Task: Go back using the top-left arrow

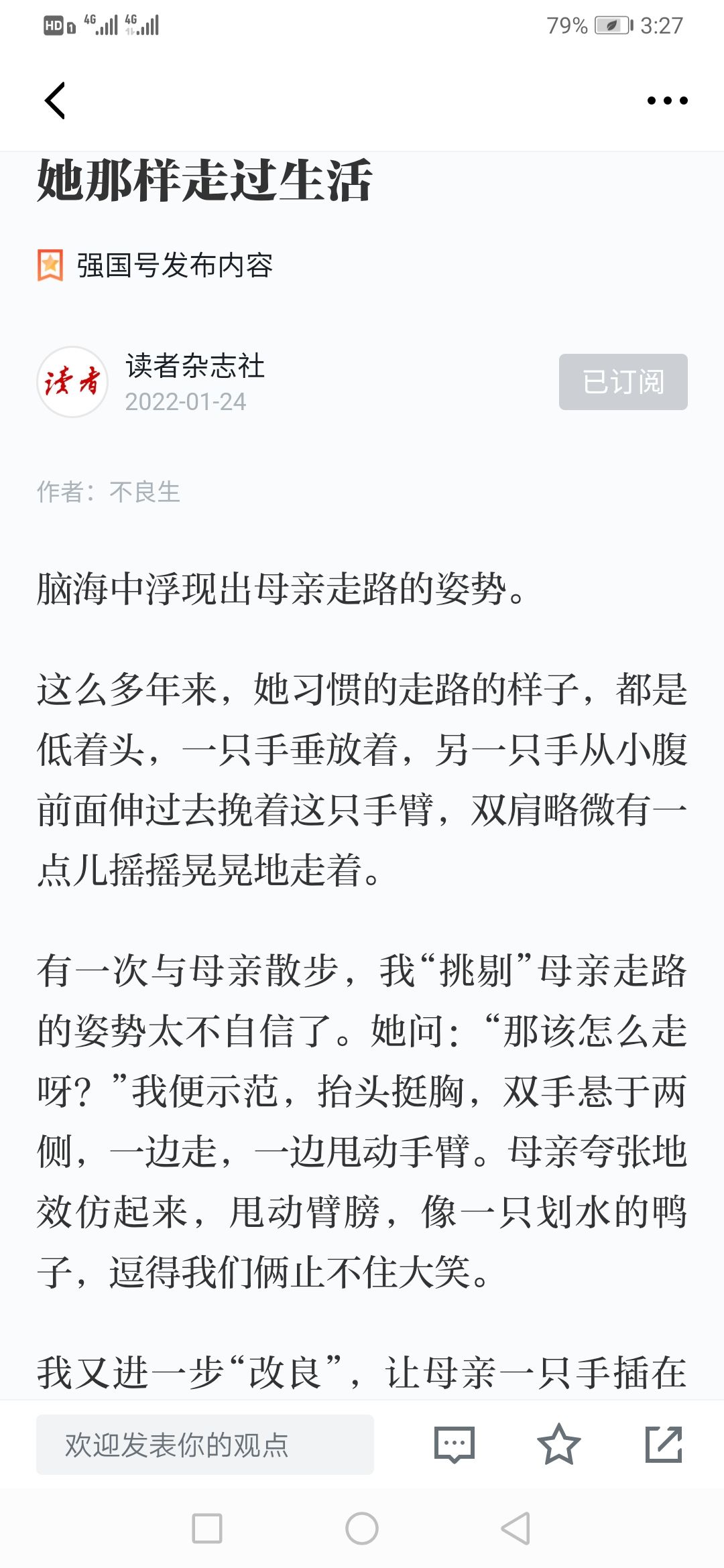Action: [x=55, y=101]
